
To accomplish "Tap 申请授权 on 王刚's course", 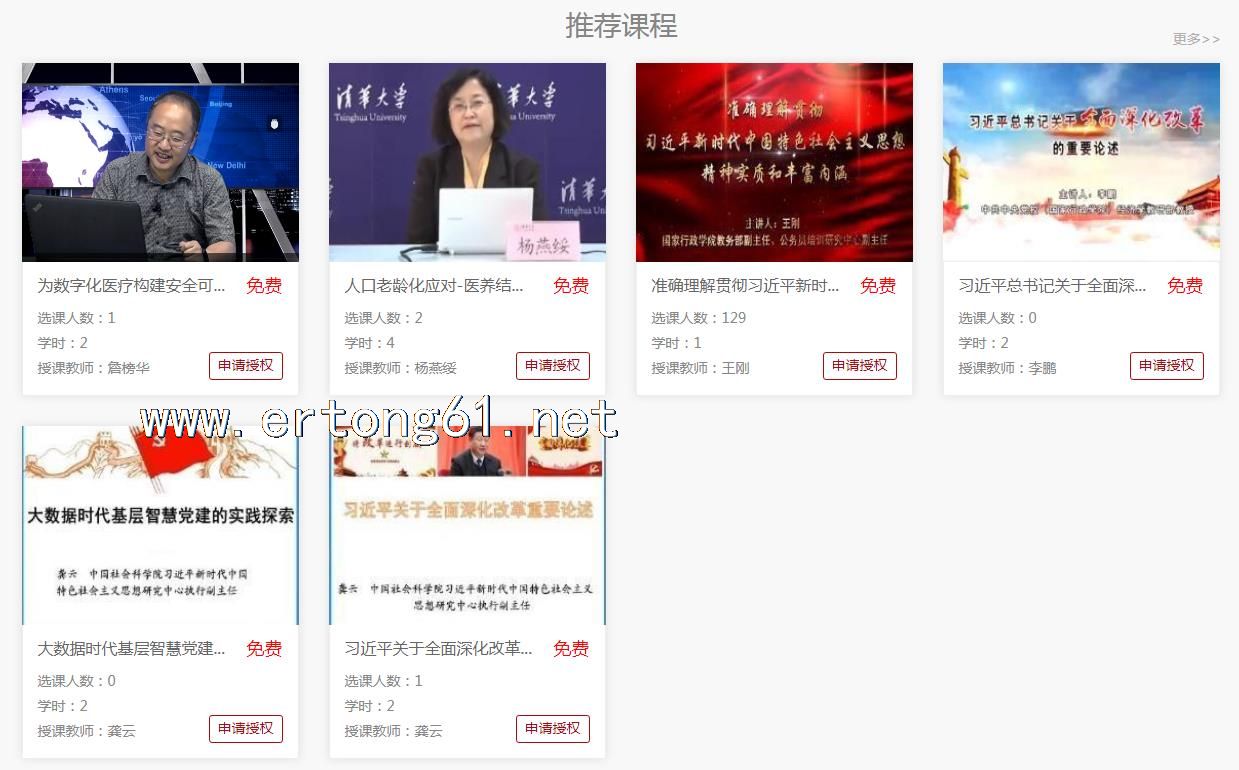I will pyautogui.click(x=860, y=366).
